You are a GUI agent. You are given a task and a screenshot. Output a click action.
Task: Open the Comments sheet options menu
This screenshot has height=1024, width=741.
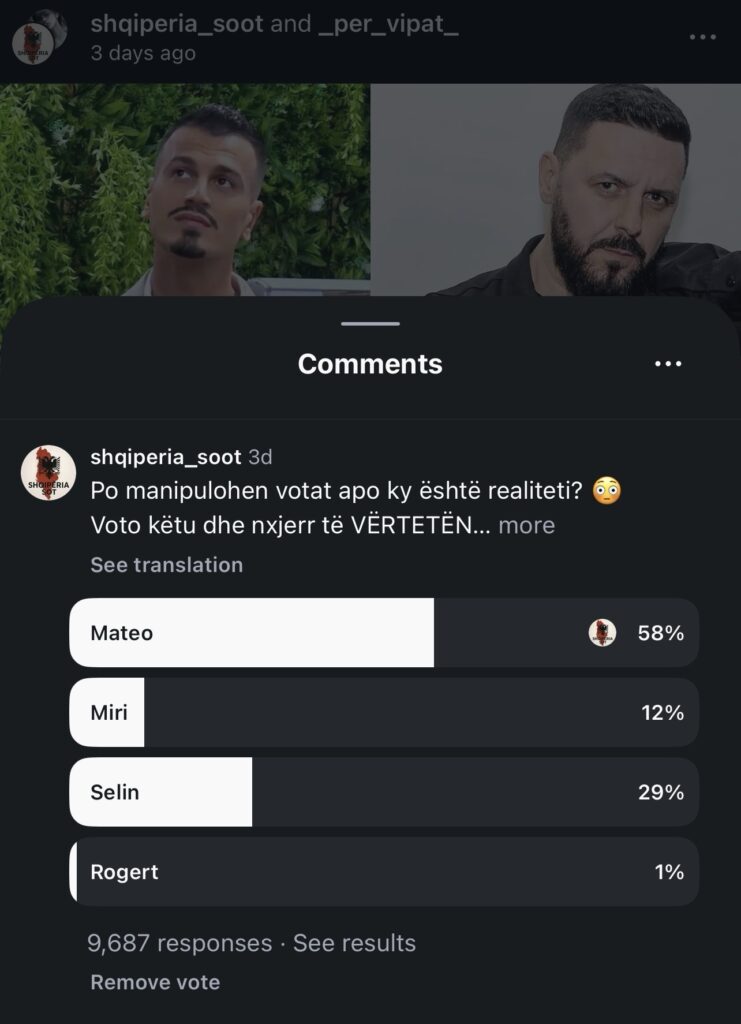[667, 364]
